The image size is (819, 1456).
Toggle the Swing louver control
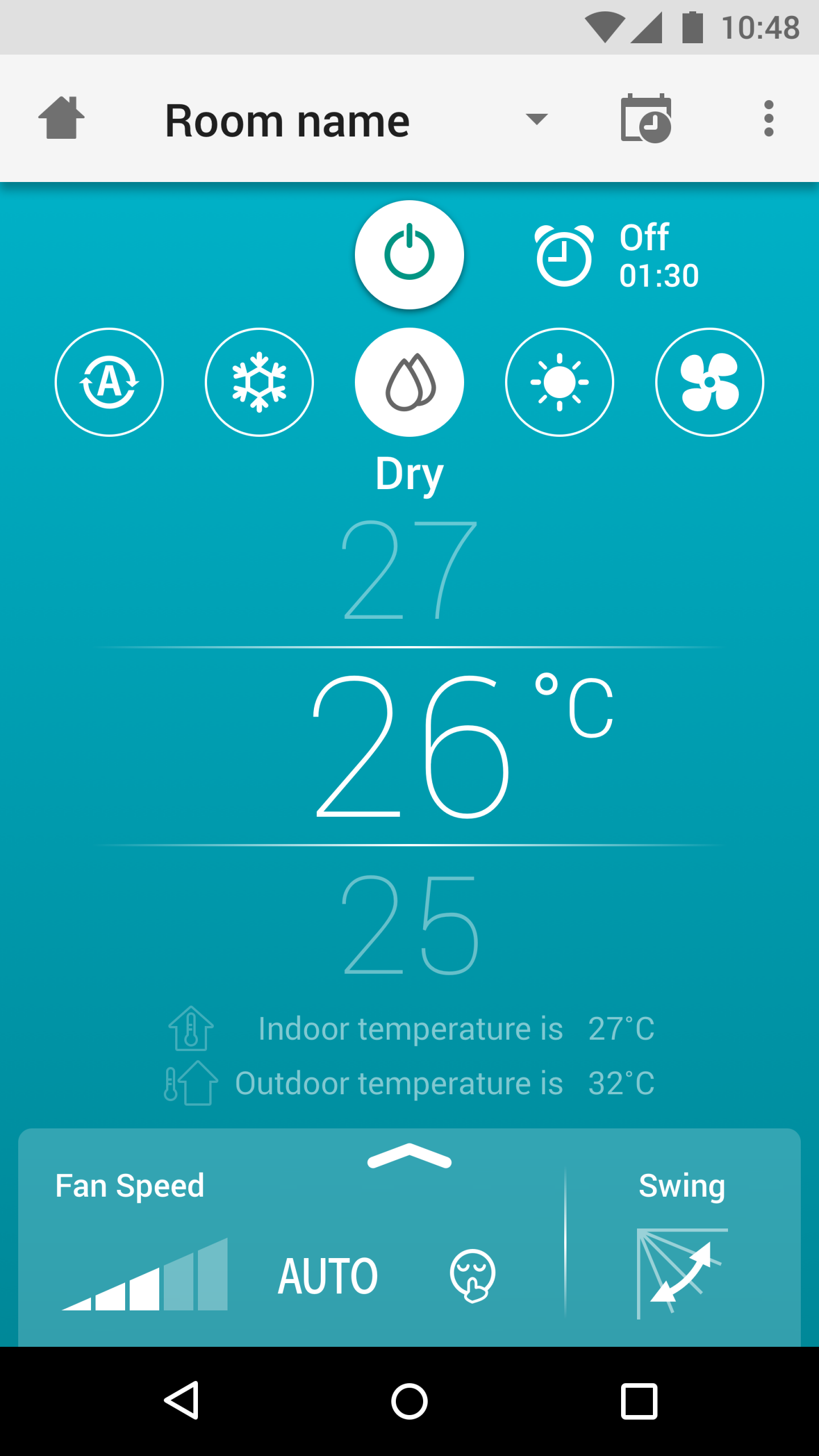pos(681,1273)
